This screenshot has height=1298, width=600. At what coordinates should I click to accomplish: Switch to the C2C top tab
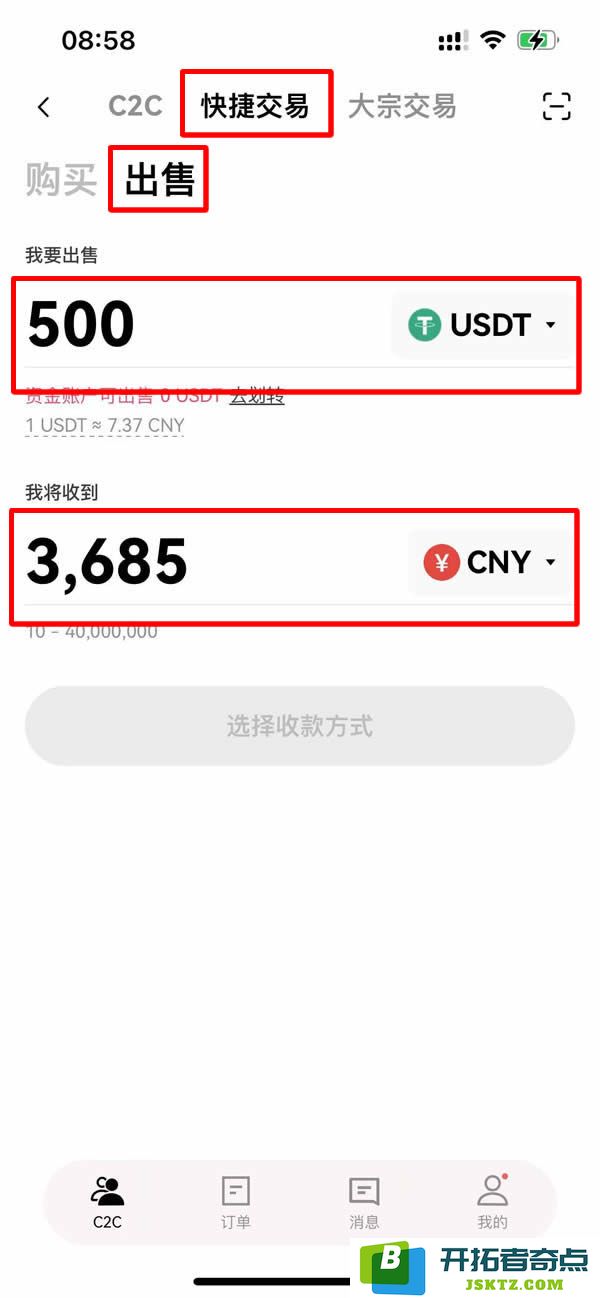135,106
